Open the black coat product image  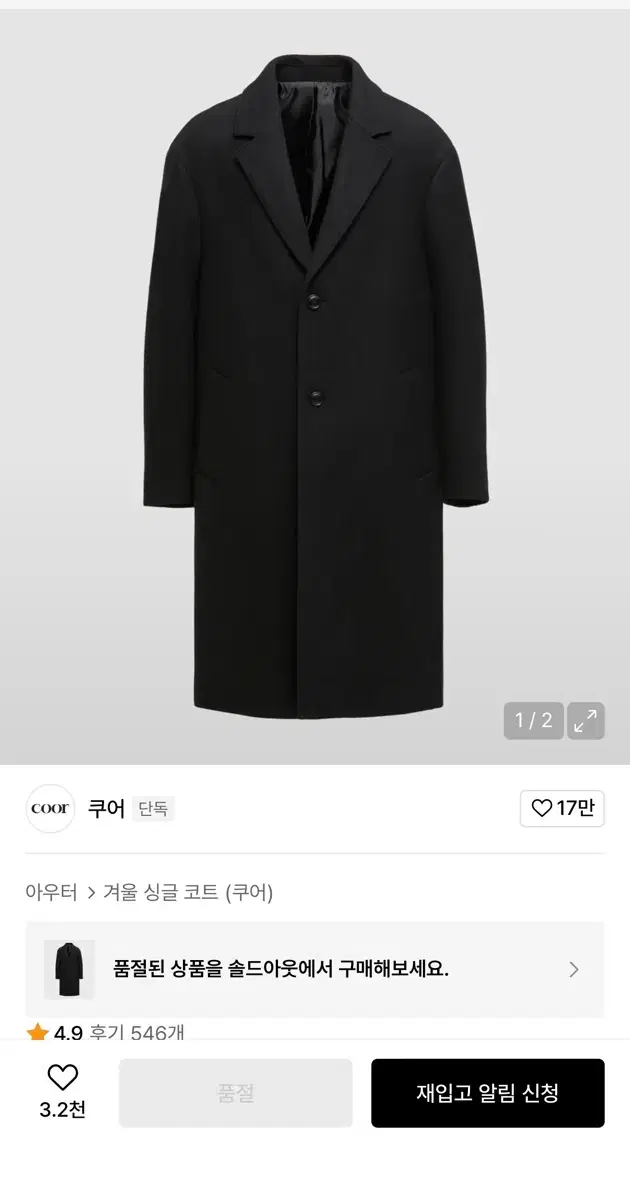click(x=315, y=387)
